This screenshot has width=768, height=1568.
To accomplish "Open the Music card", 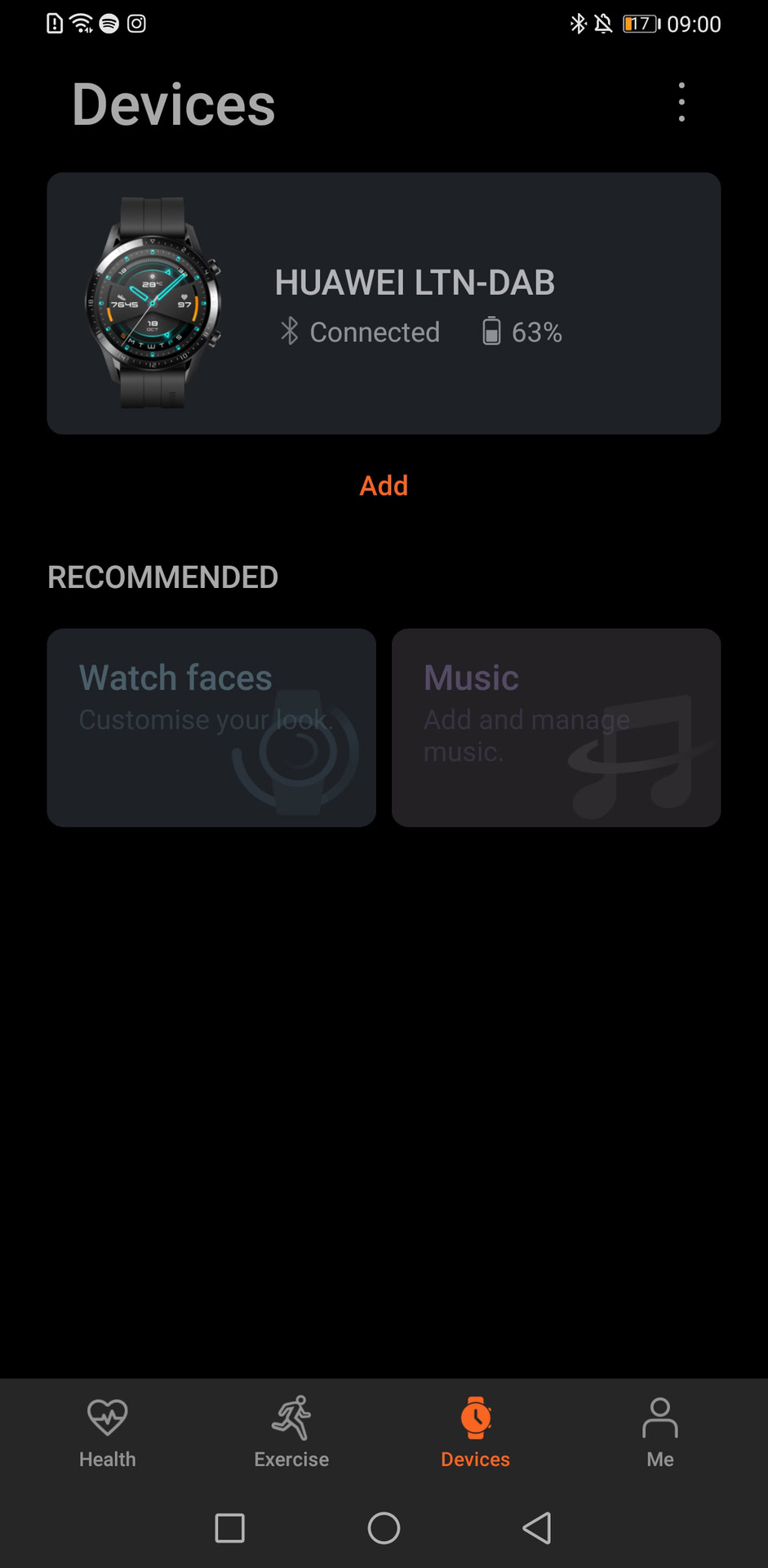I will (556, 727).
